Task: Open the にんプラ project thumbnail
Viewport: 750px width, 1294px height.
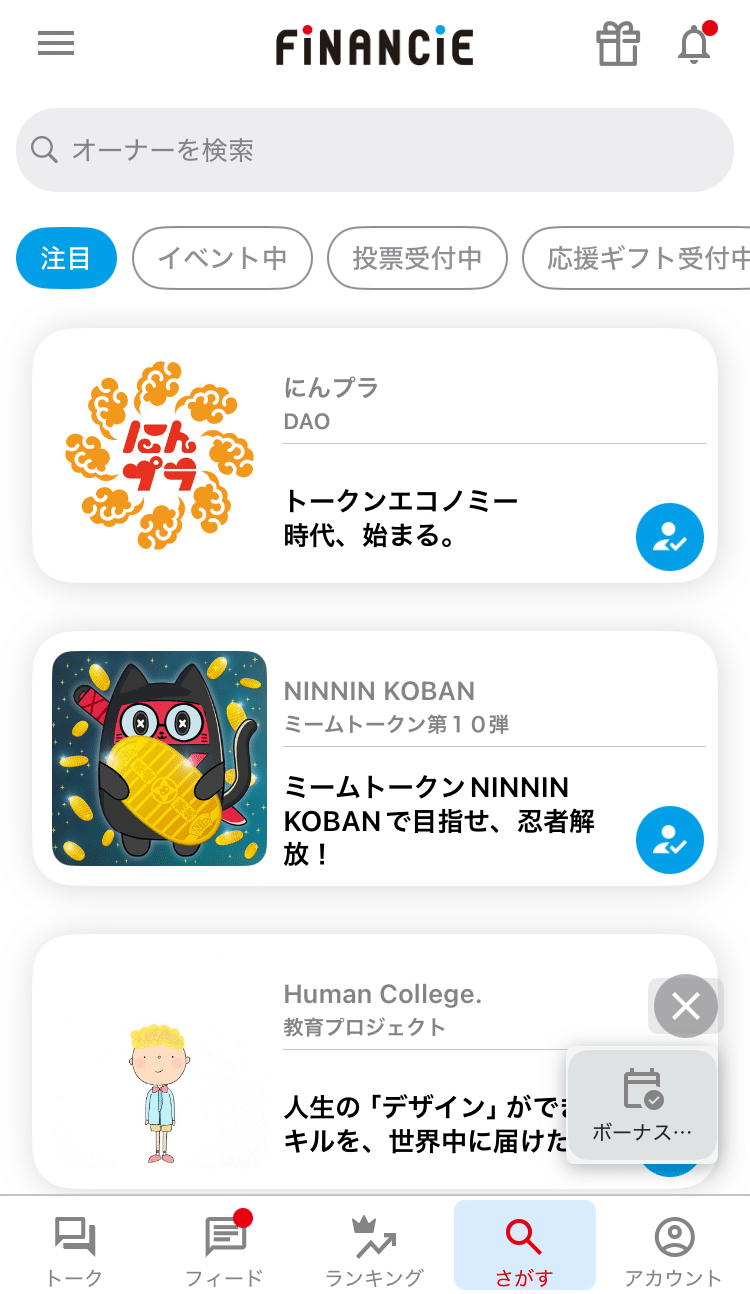Action: pyautogui.click(x=159, y=455)
